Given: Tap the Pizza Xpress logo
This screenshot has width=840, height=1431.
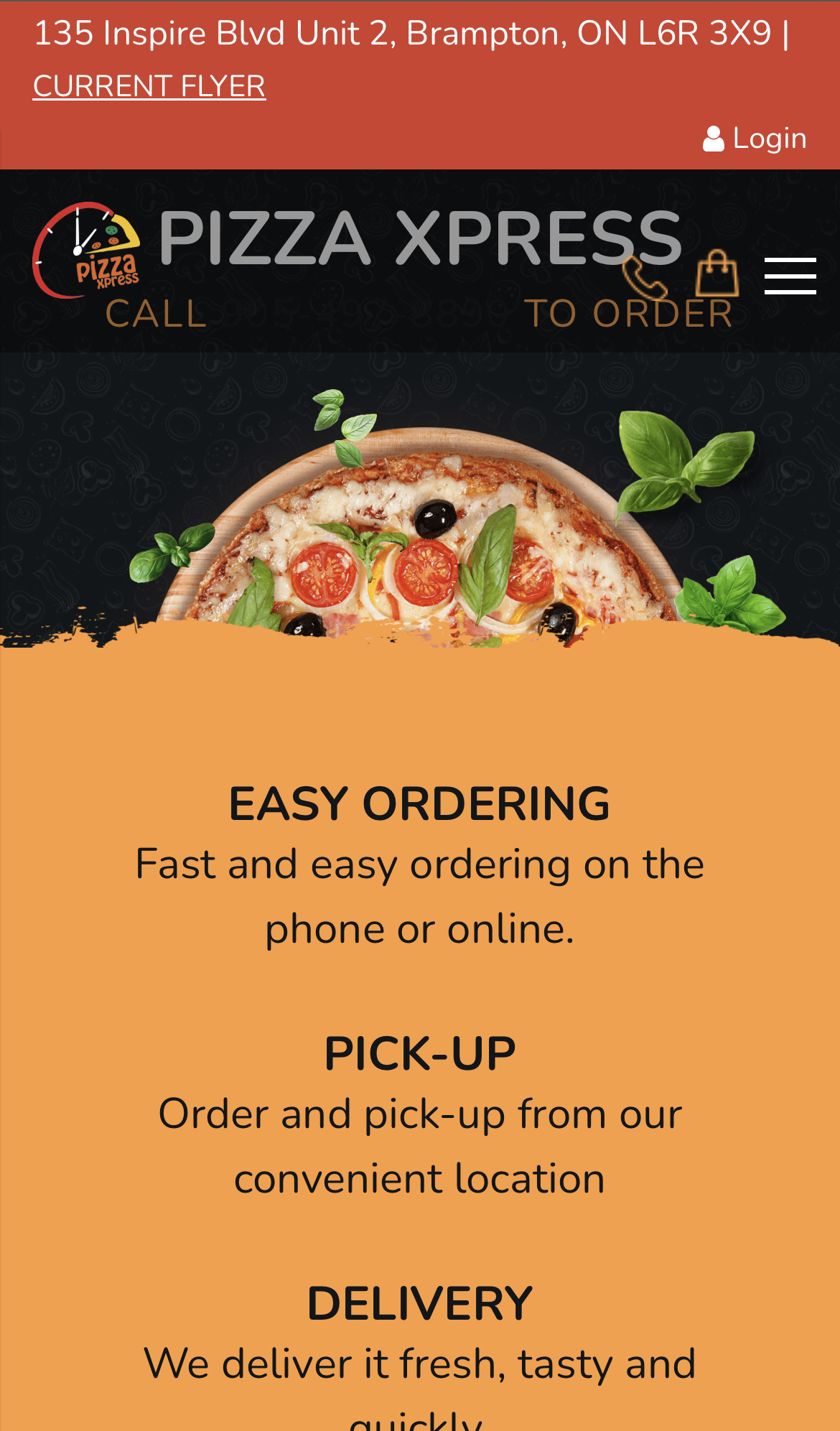Looking at the screenshot, I should coord(88,250).
